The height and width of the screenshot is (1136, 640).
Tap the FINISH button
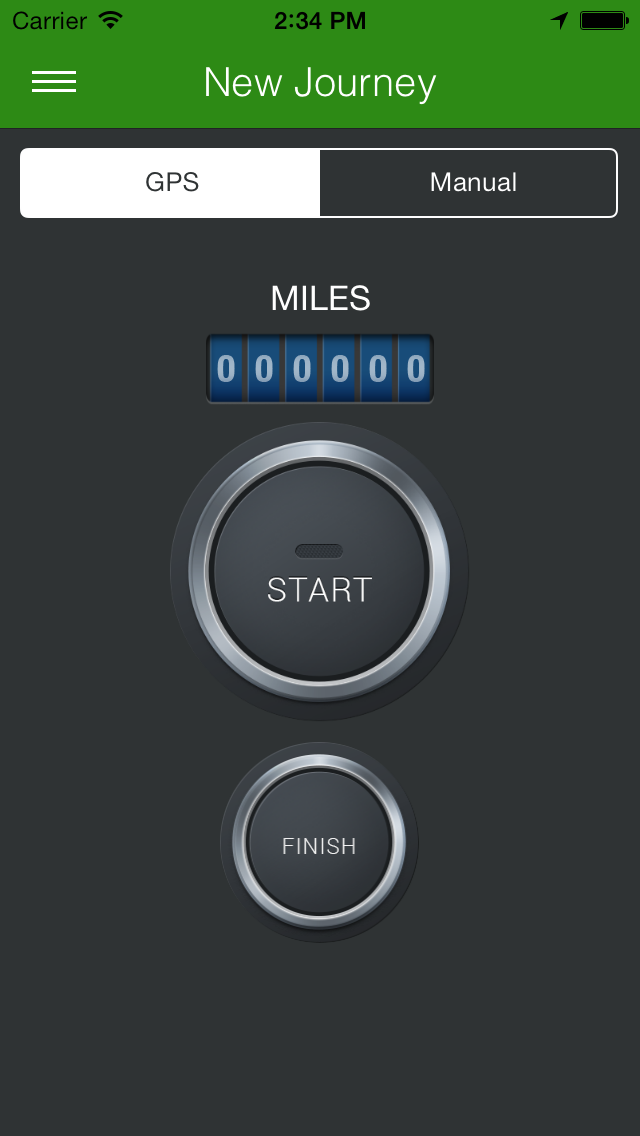(319, 842)
